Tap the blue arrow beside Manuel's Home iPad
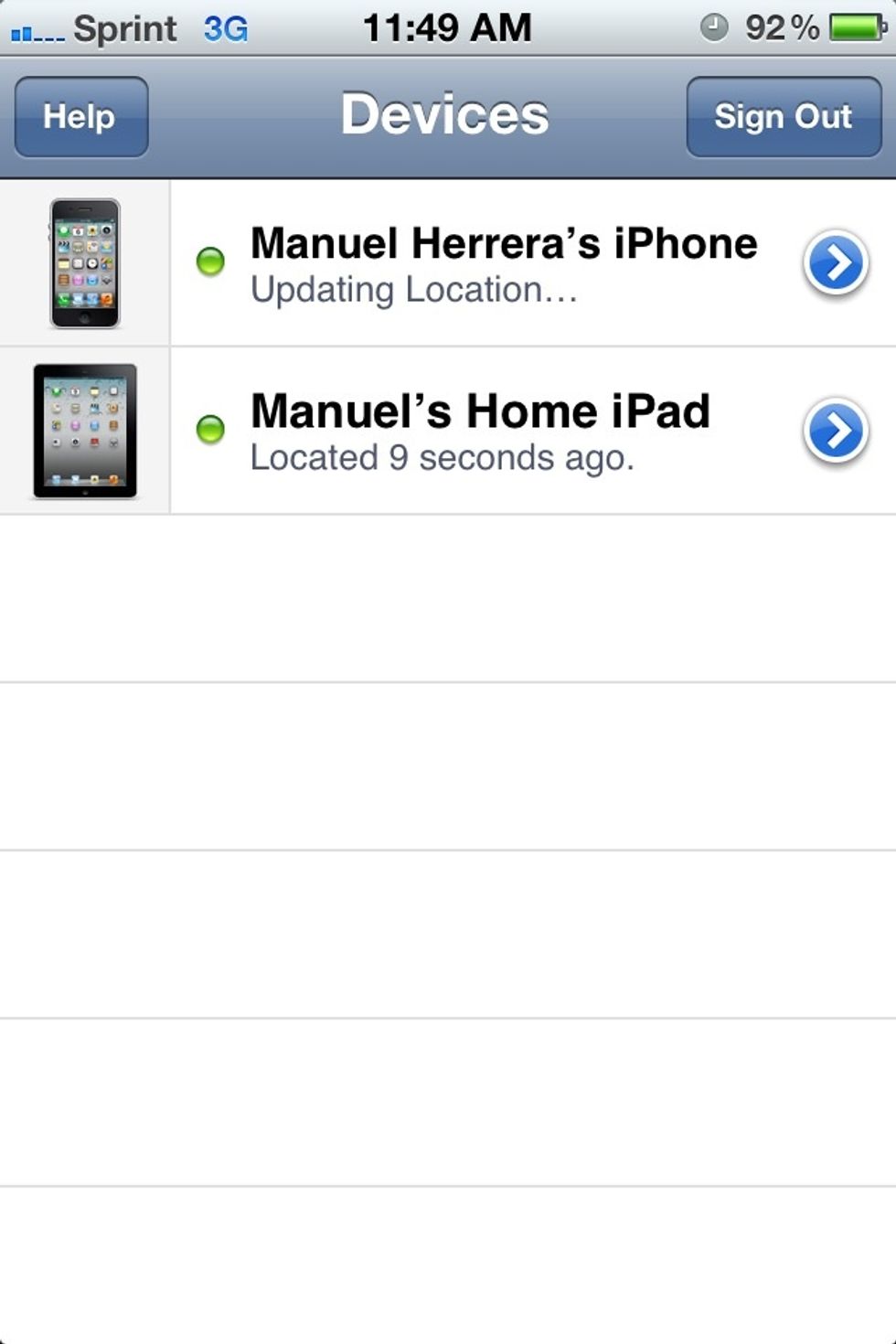The width and height of the screenshot is (896, 1344). coord(835,431)
